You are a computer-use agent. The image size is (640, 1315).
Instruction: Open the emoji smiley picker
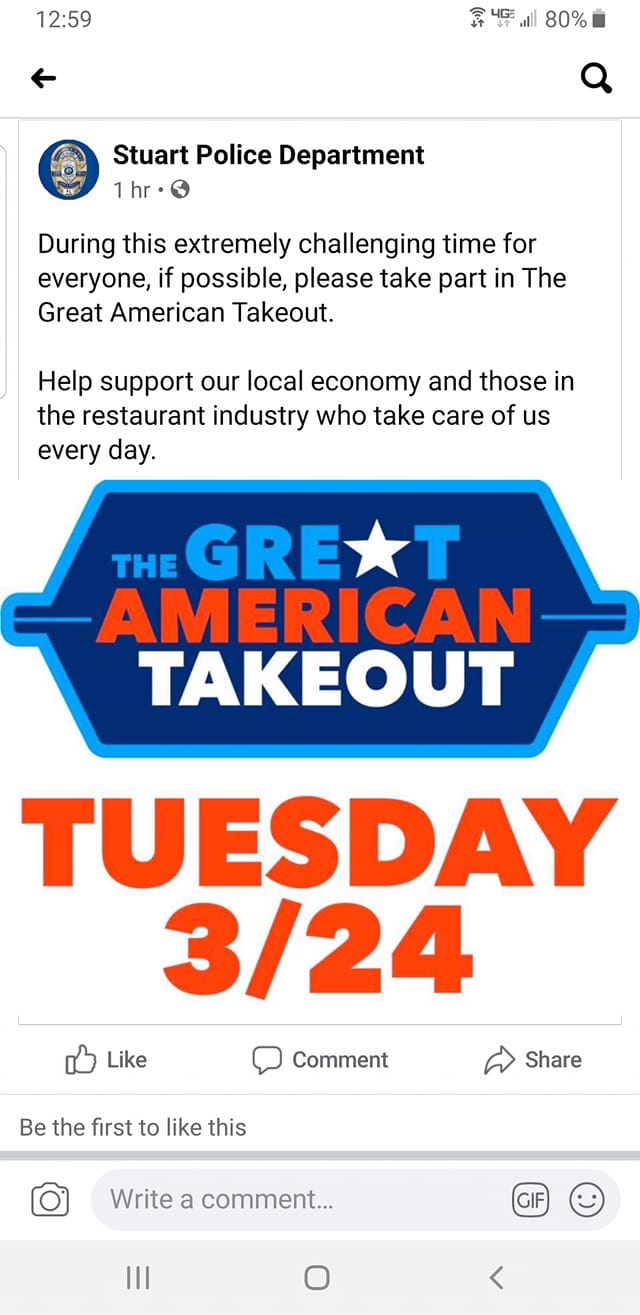pos(587,1199)
